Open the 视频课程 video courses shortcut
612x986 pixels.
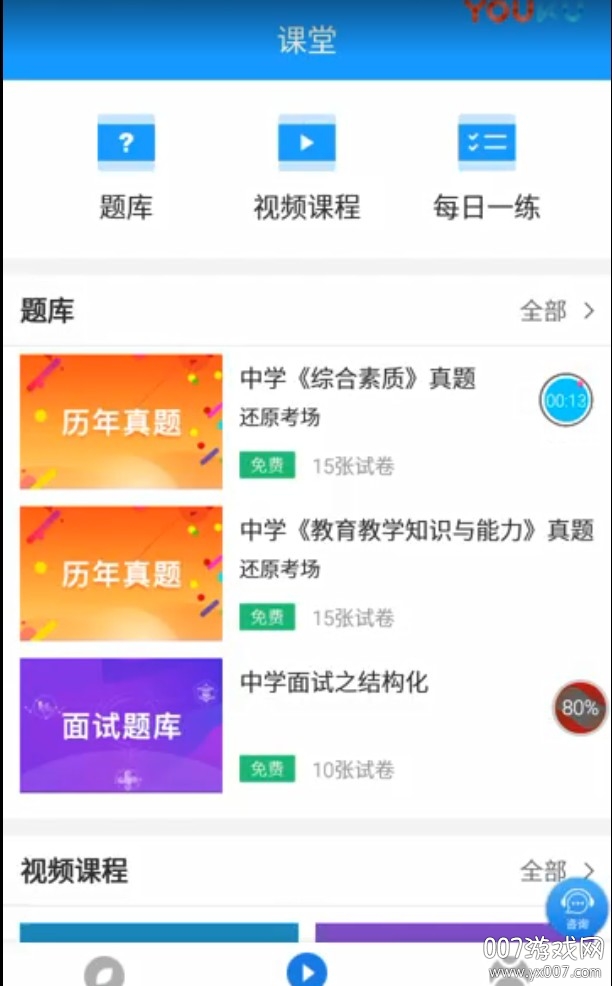306,166
